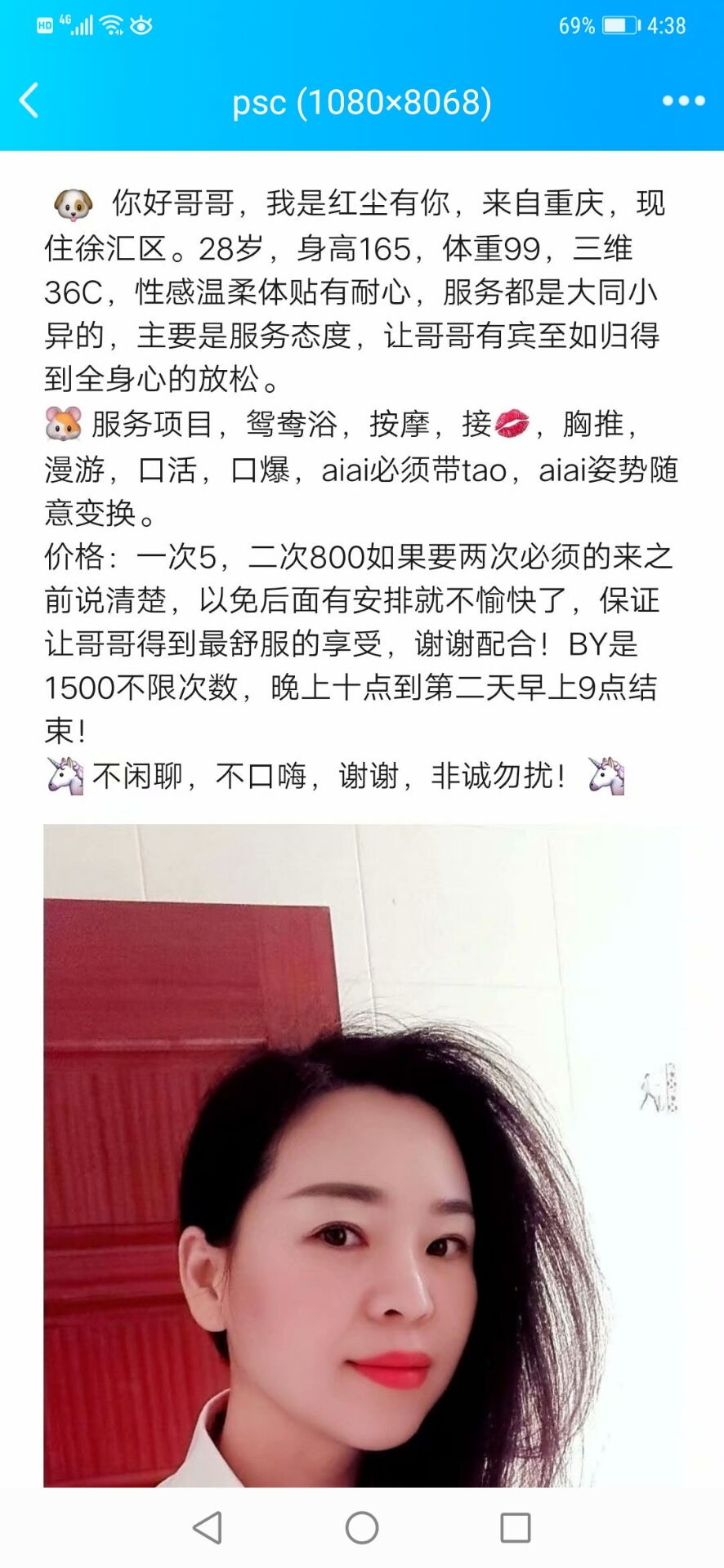Viewport: 724px width, 1568px height.
Task: Go to the home screen
Action: pos(362,1527)
